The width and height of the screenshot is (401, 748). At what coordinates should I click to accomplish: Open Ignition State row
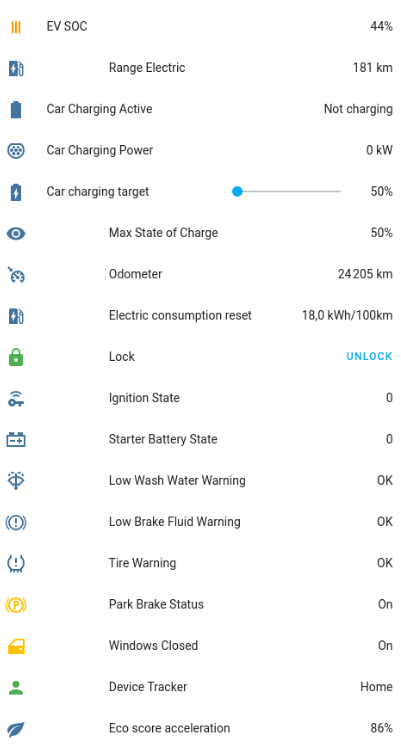[201, 398]
